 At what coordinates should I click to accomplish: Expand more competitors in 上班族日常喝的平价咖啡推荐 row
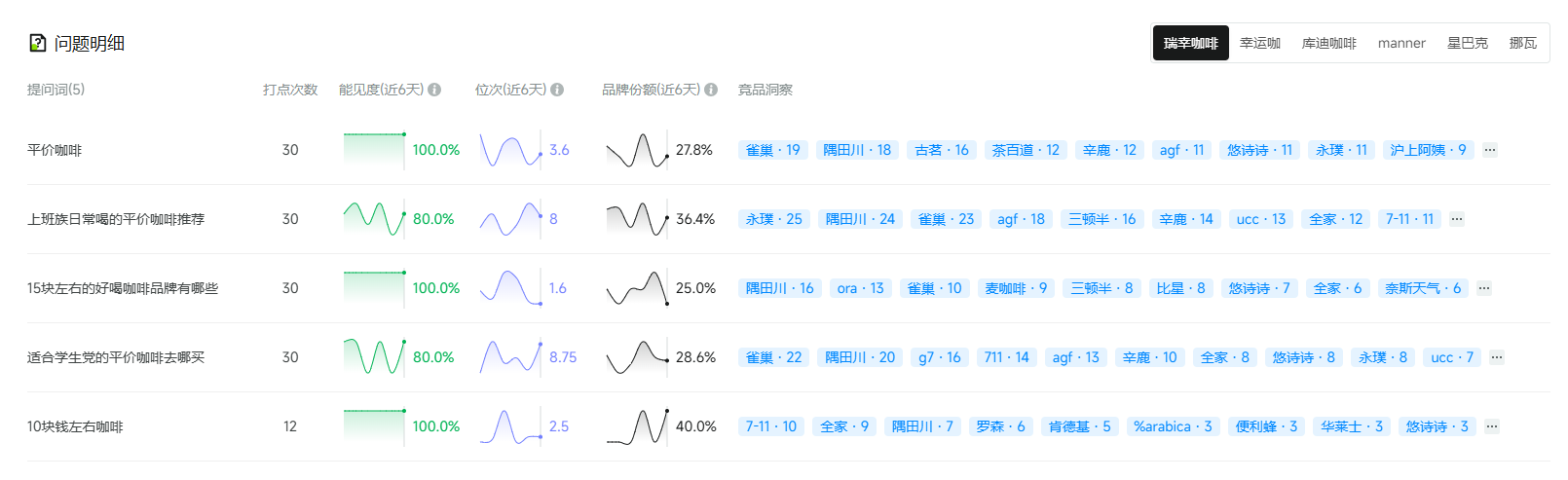pyautogui.click(x=1456, y=219)
